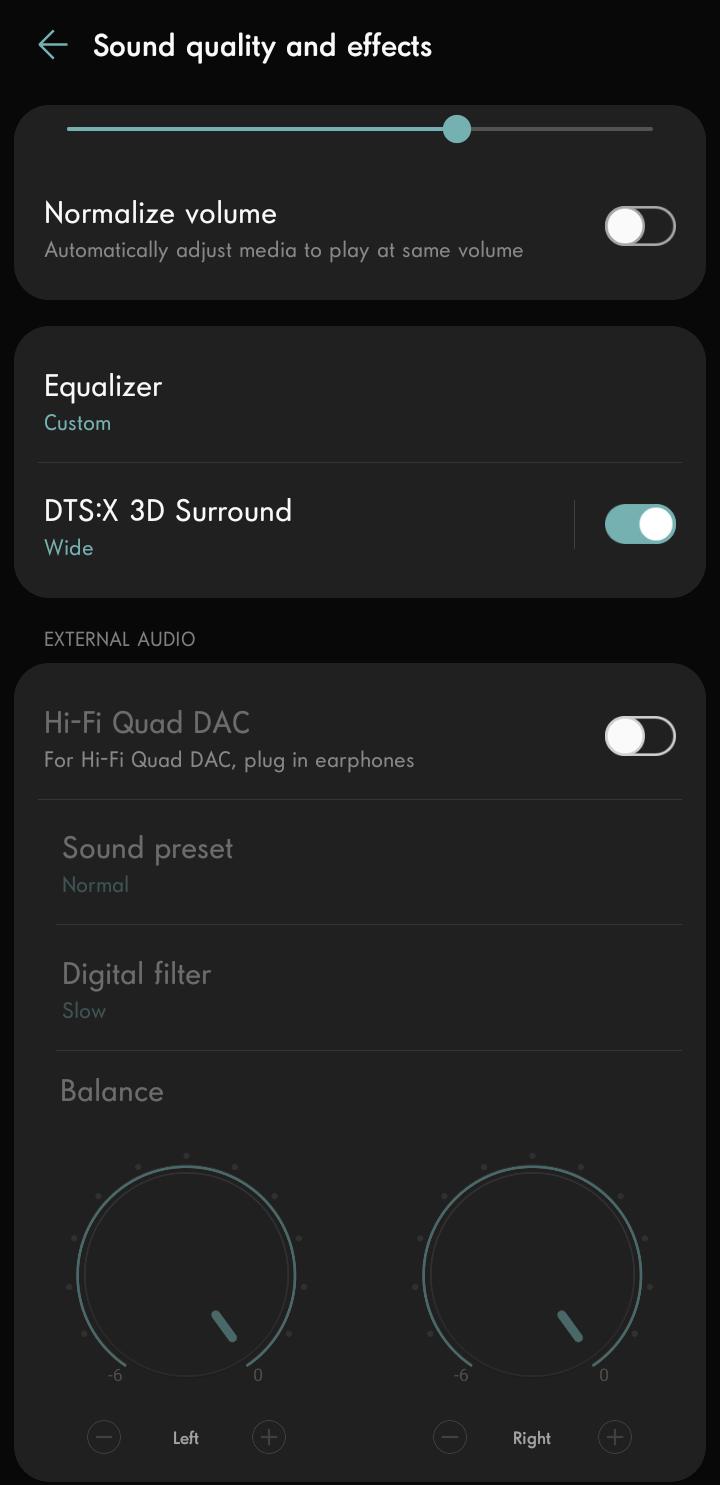Click the plus icon under the Left knob
The width and height of the screenshot is (720, 1485).
click(268, 1437)
